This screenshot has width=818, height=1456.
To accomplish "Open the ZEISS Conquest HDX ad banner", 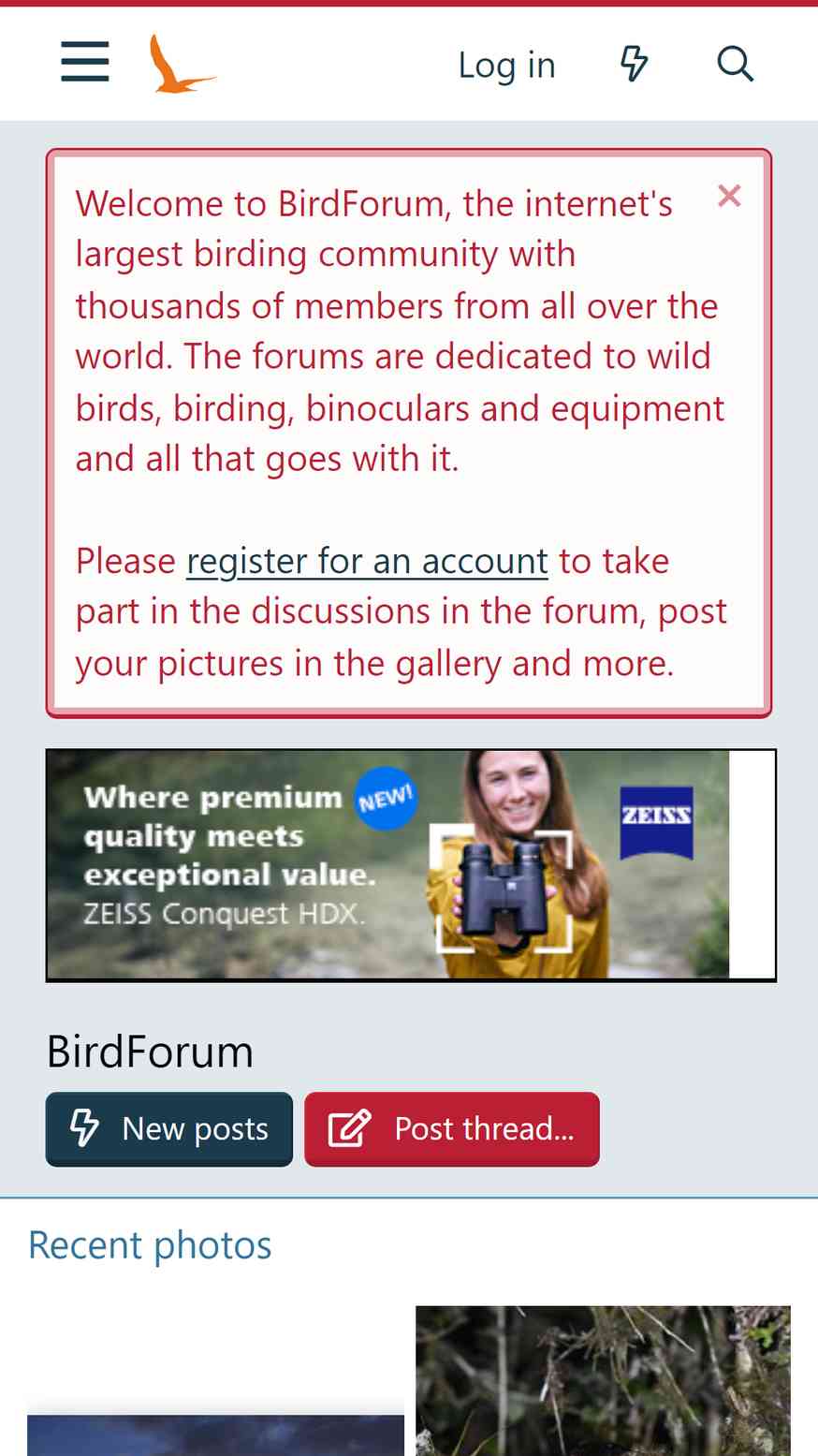I will pos(411,865).
